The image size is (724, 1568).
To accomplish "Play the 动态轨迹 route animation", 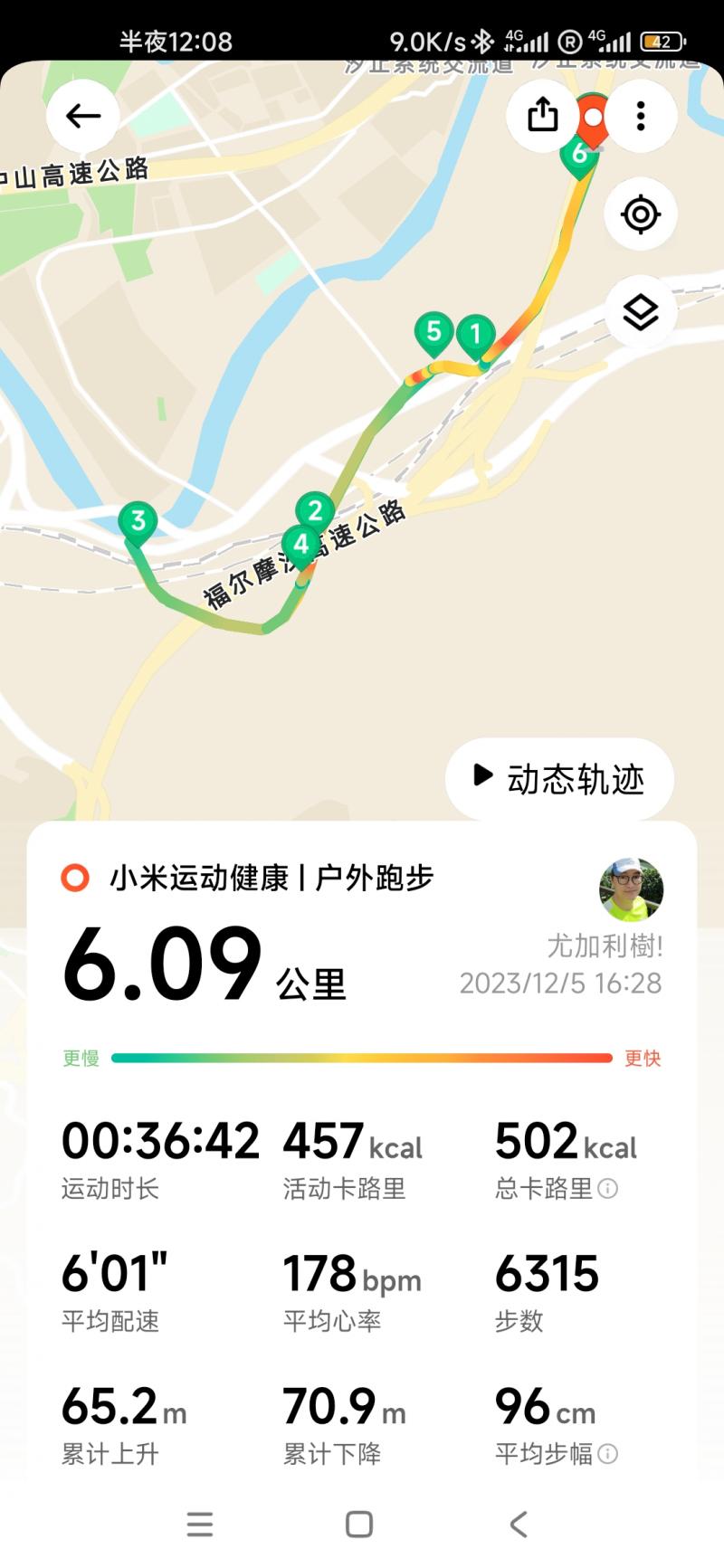I will tap(559, 778).
